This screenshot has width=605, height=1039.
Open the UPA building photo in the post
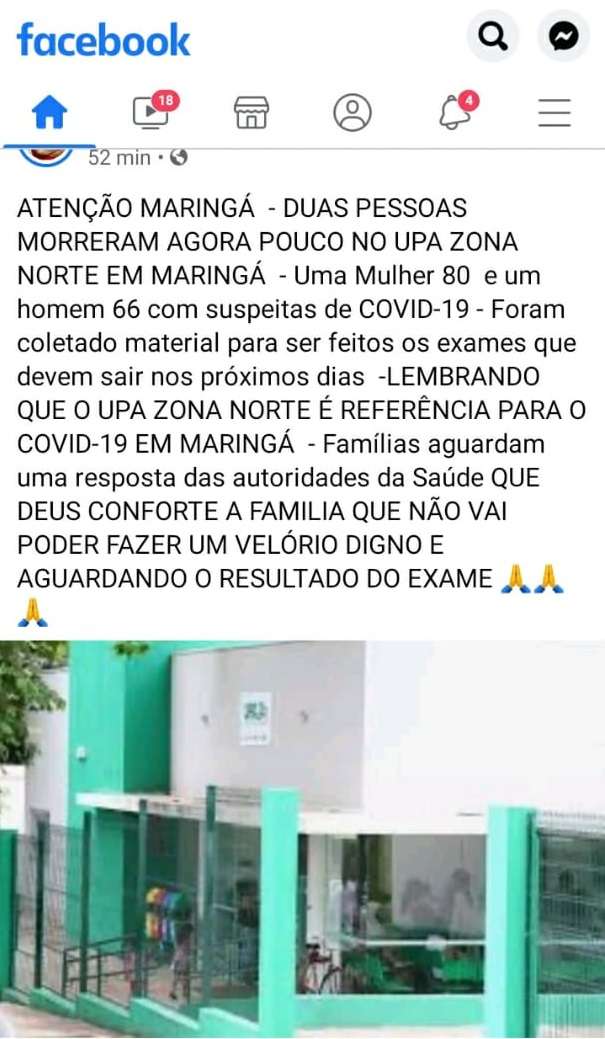coord(302,838)
